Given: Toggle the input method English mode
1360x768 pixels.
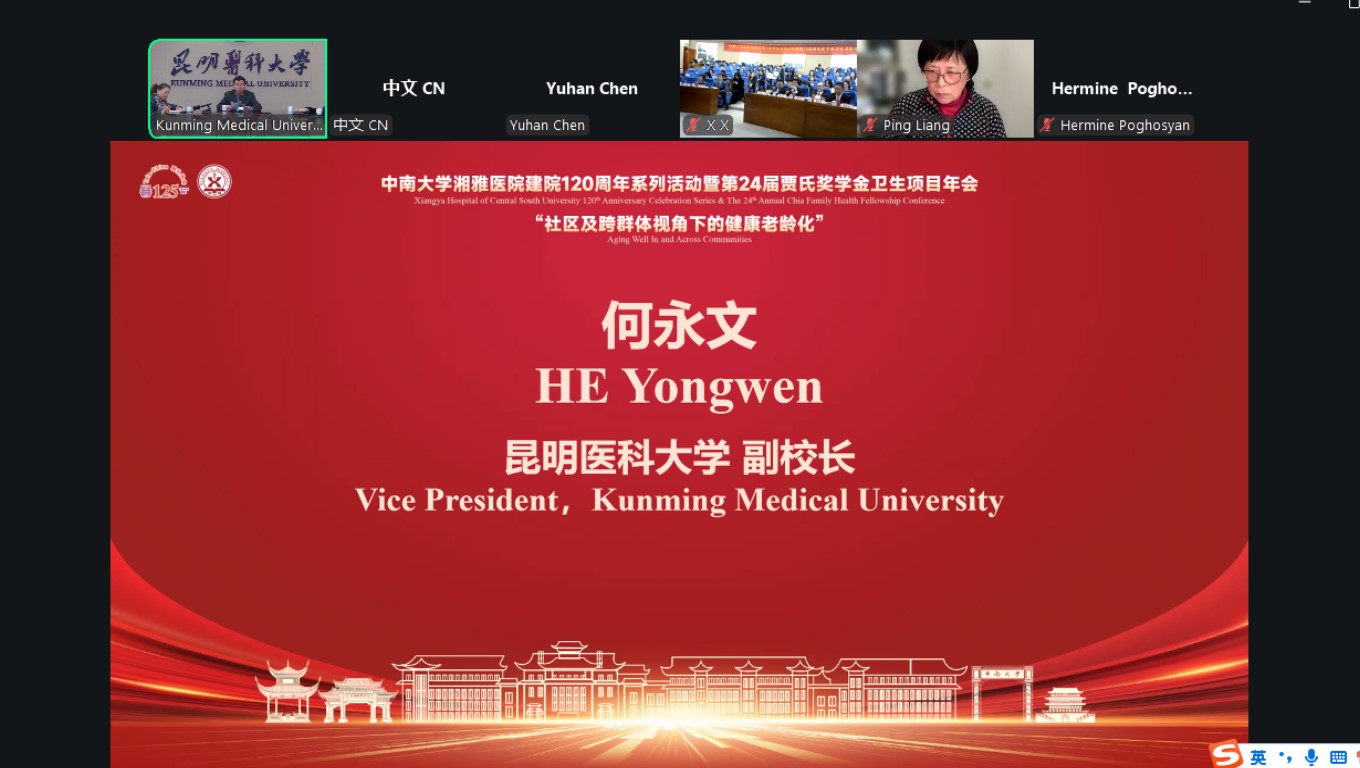Looking at the screenshot, I should 1258,757.
